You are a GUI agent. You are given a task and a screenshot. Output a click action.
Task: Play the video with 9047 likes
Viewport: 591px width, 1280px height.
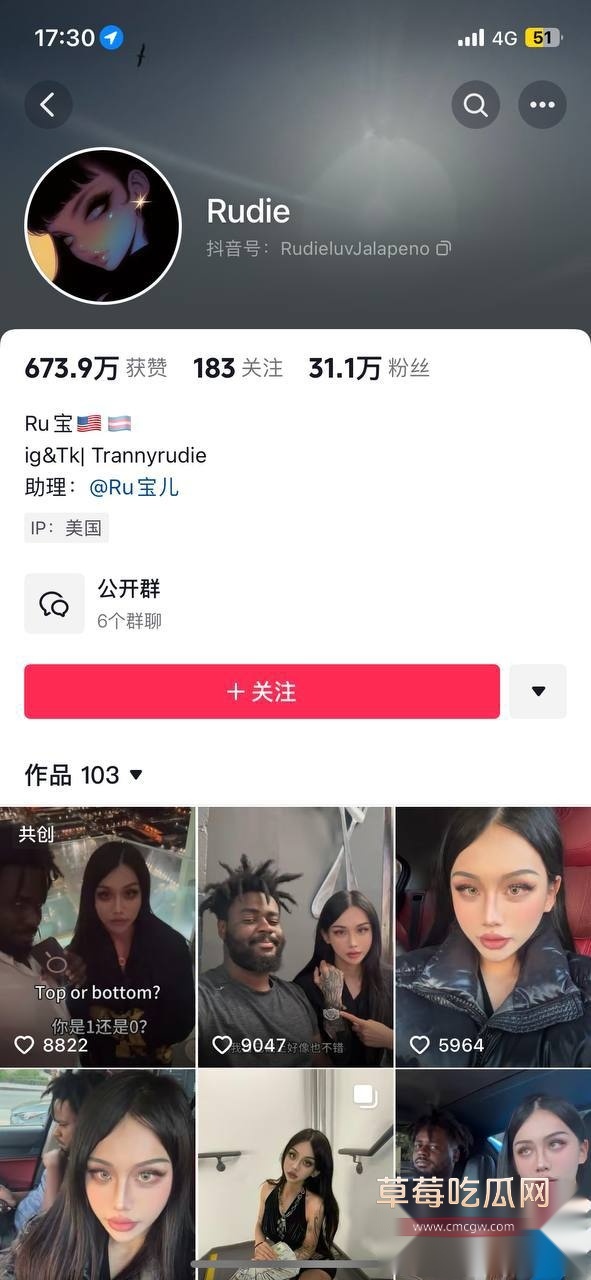coord(295,936)
